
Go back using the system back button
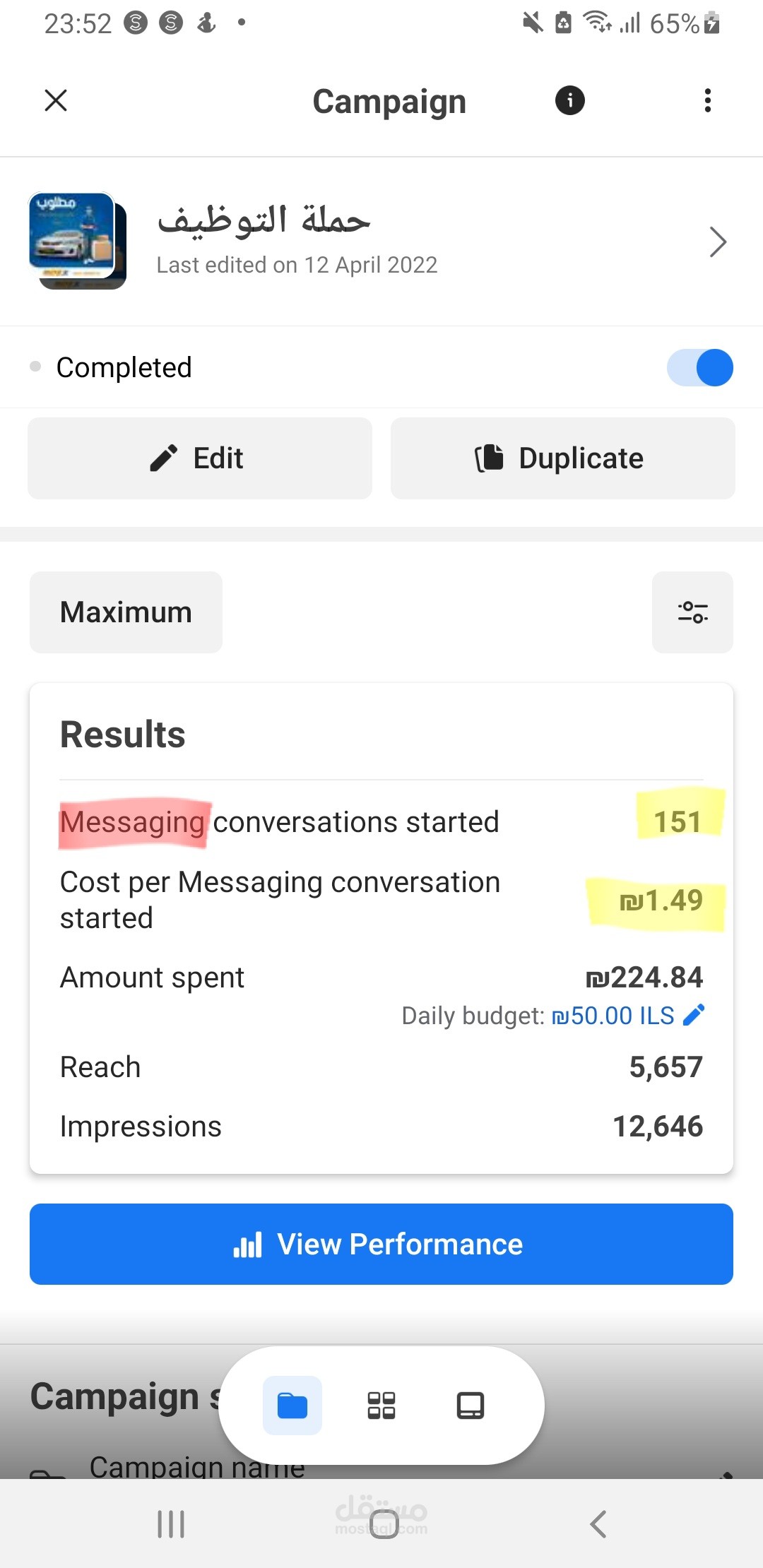click(x=598, y=1524)
